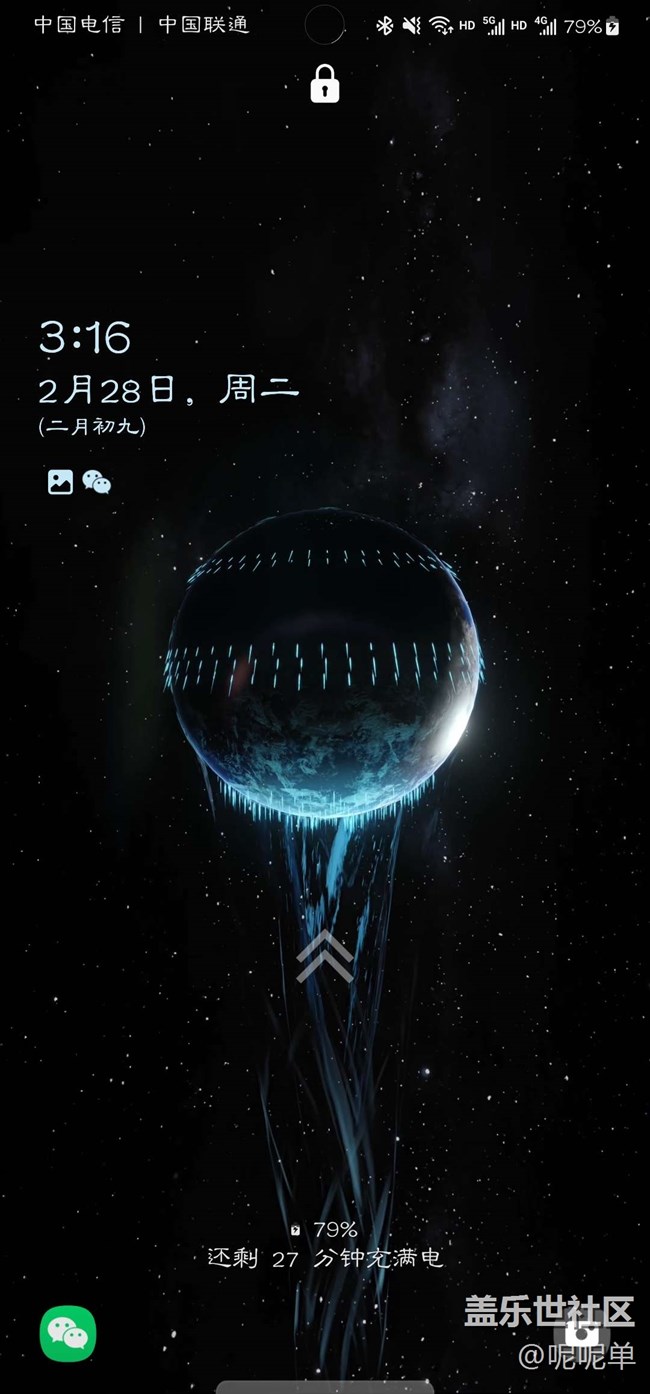Launch the camera shortcut

click(x=582, y=1332)
